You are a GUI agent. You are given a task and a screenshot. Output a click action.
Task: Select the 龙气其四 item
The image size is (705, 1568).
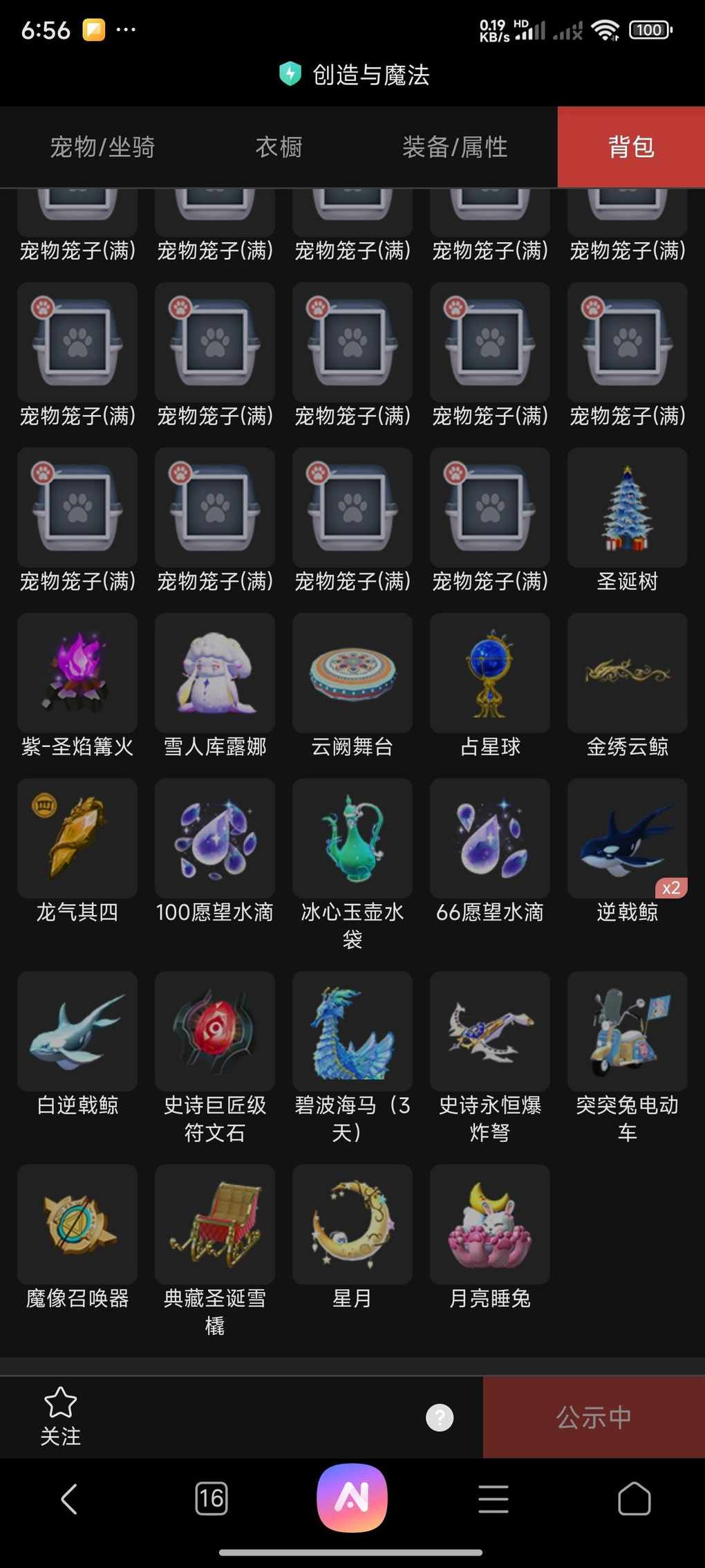coord(77,839)
